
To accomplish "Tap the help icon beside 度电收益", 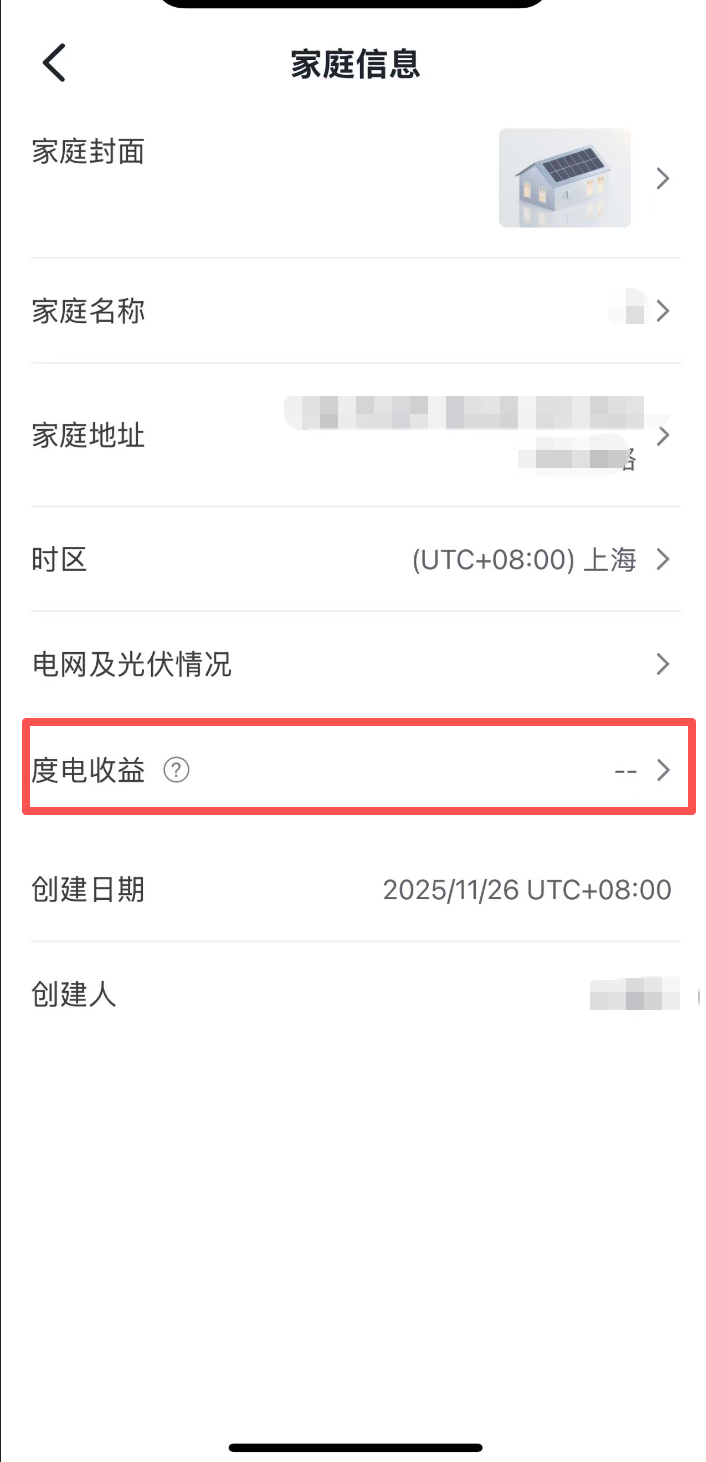I will (177, 770).
